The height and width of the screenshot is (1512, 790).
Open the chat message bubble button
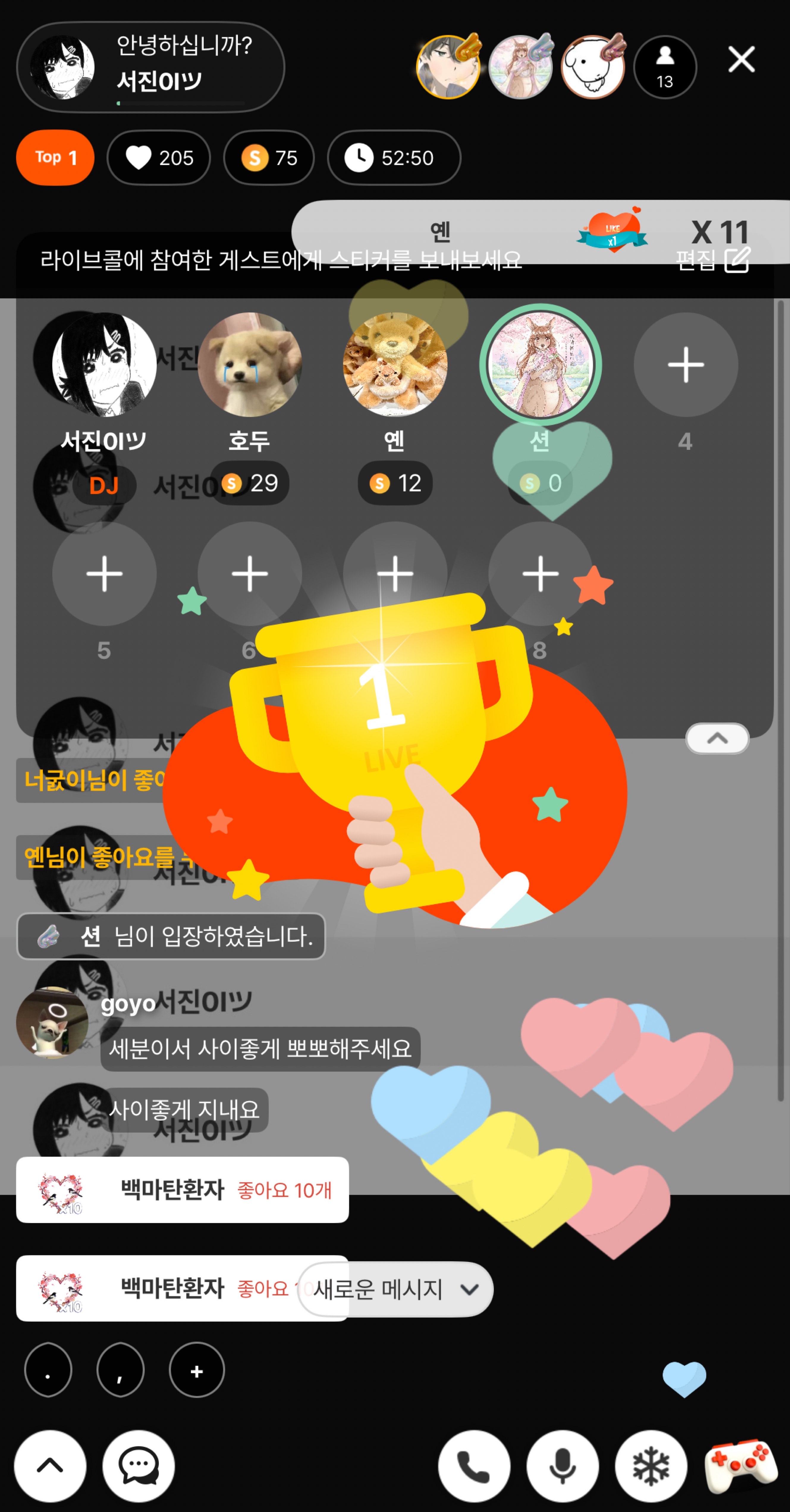(139, 1466)
